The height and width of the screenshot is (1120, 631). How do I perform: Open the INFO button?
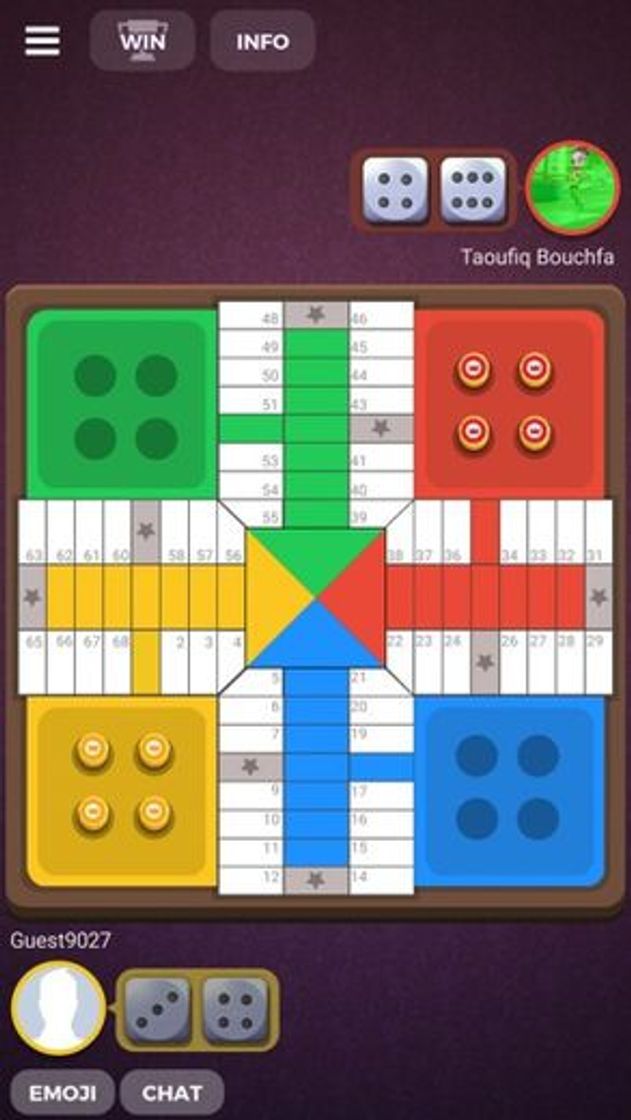(262, 42)
